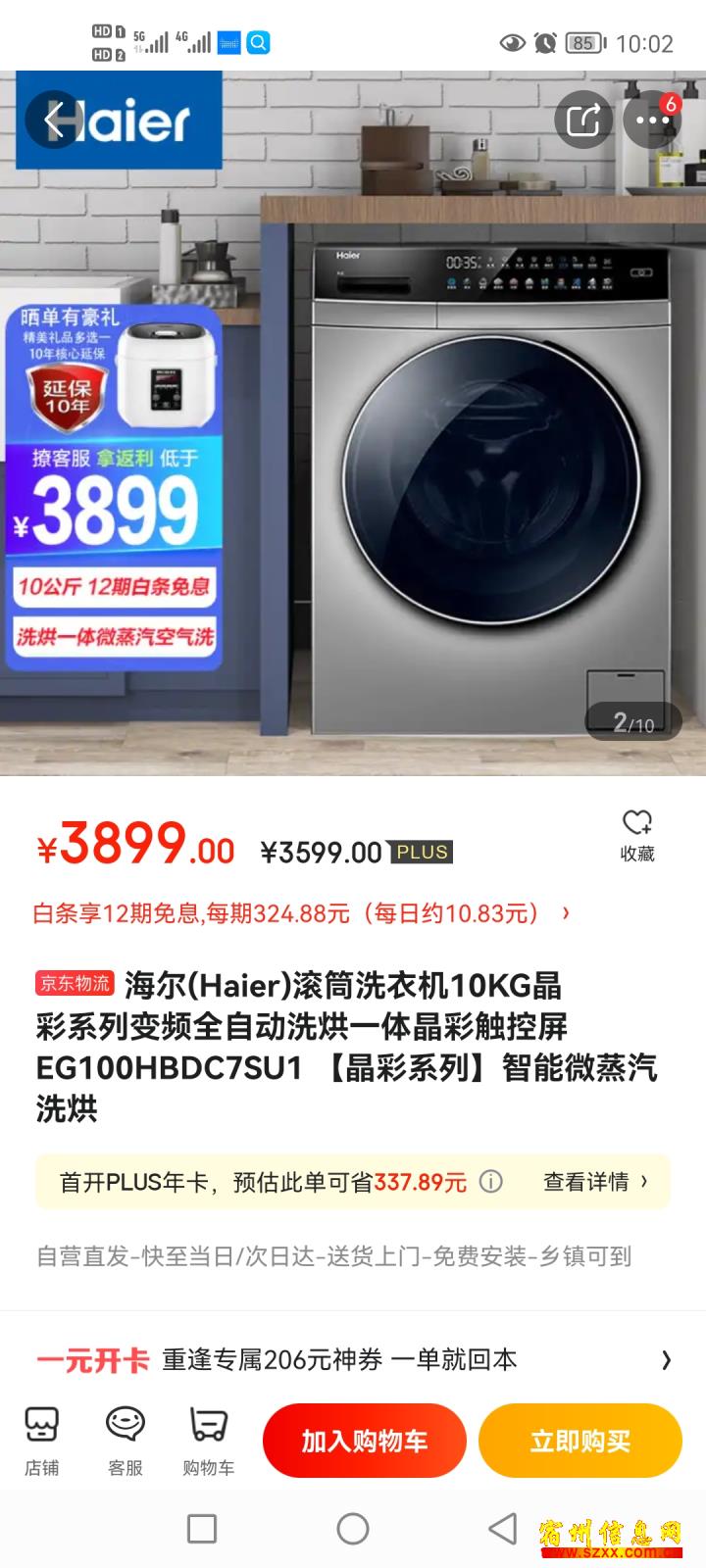Go back using the top-left arrow
The image size is (706, 1568).
point(53,121)
